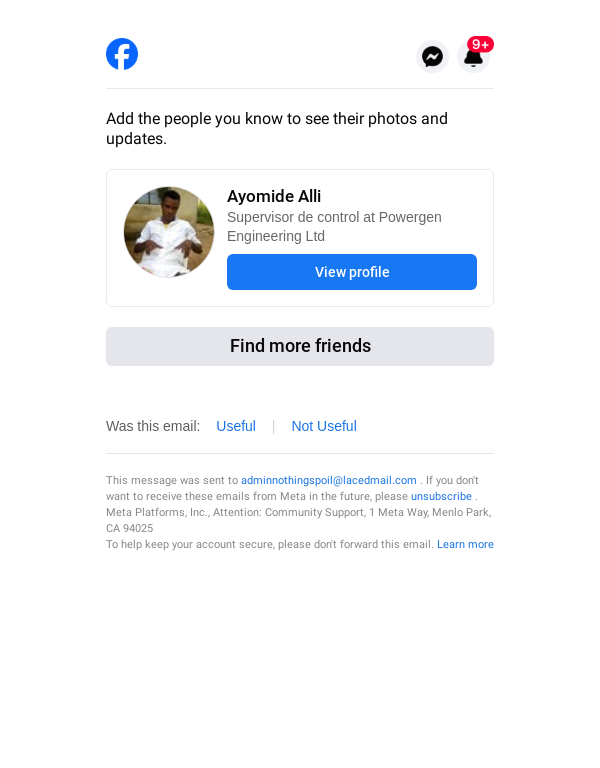Tap the Facebook logo link

coord(122,54)
